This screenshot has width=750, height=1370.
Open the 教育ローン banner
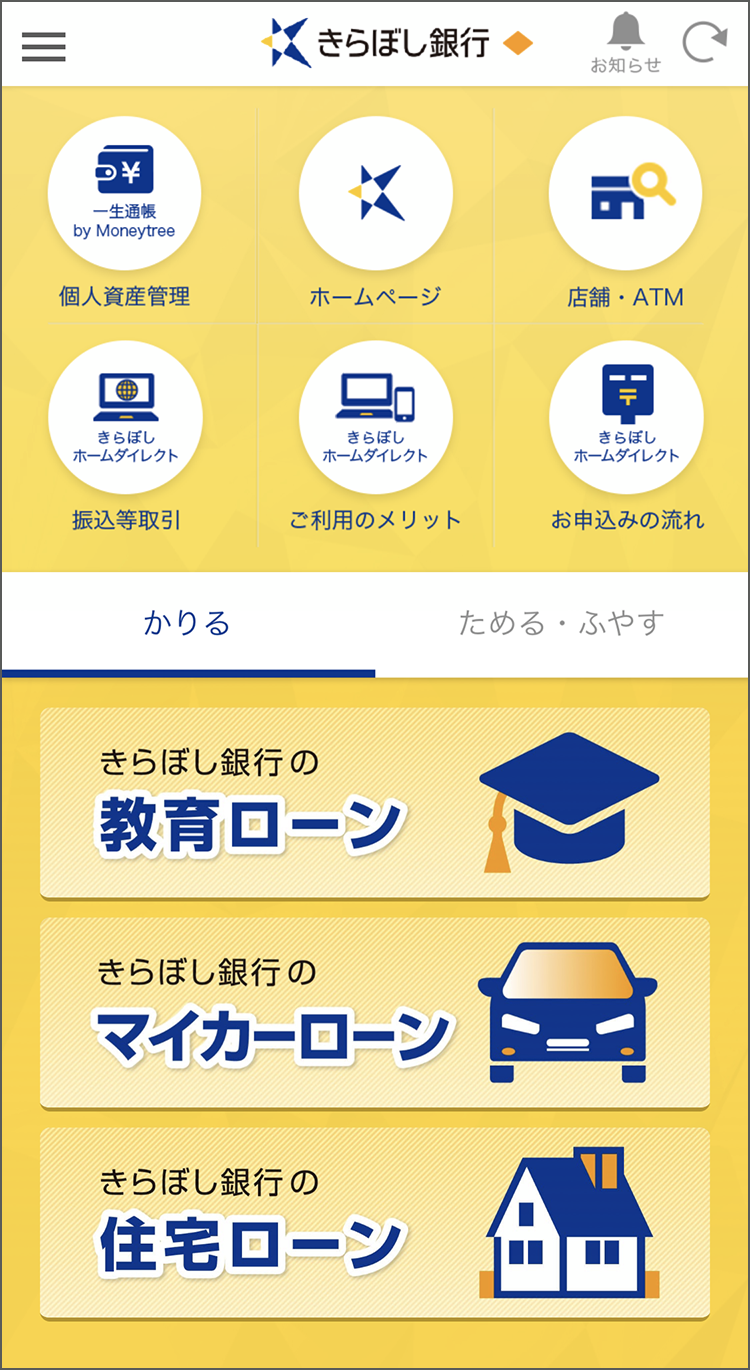coord(375,804)
